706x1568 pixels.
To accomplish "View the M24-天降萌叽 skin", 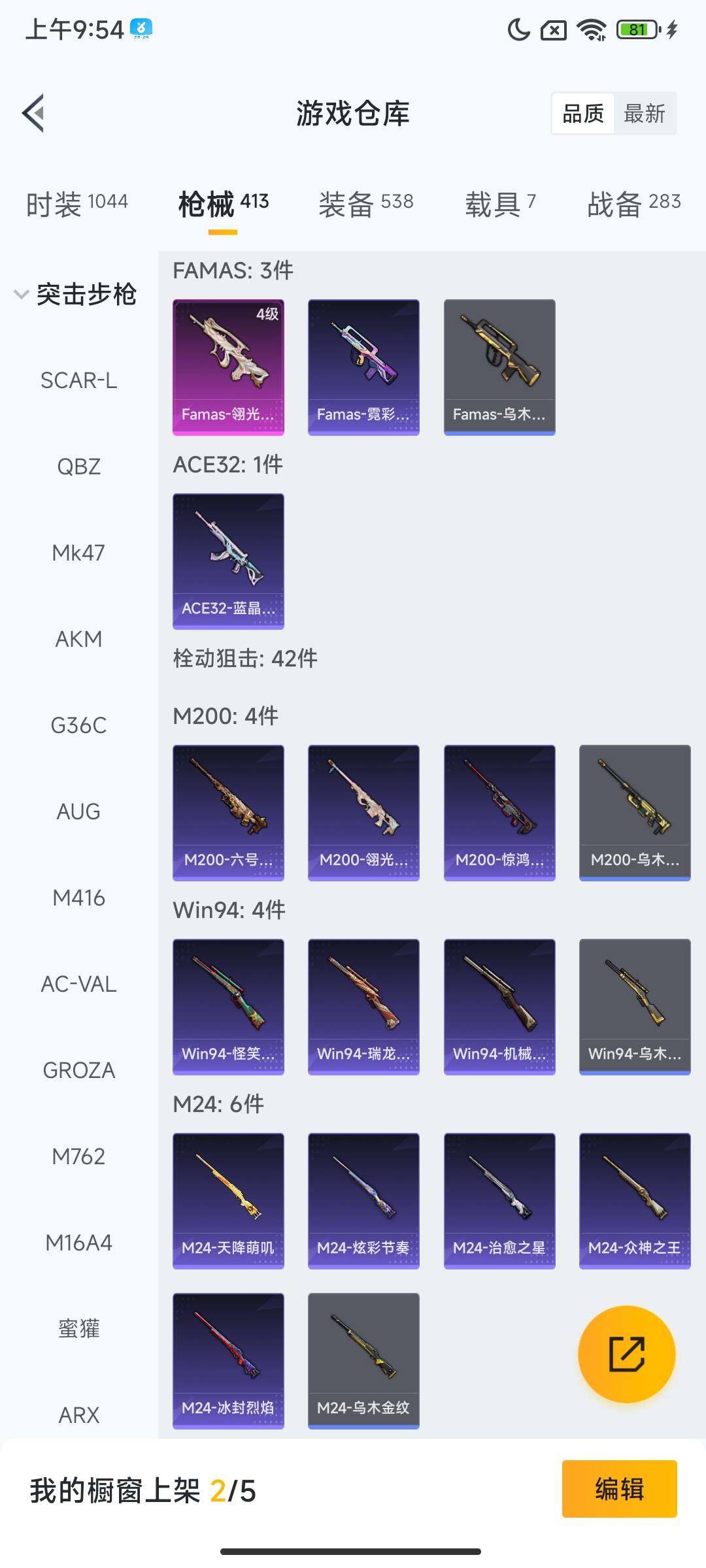I will [228, 1200].
